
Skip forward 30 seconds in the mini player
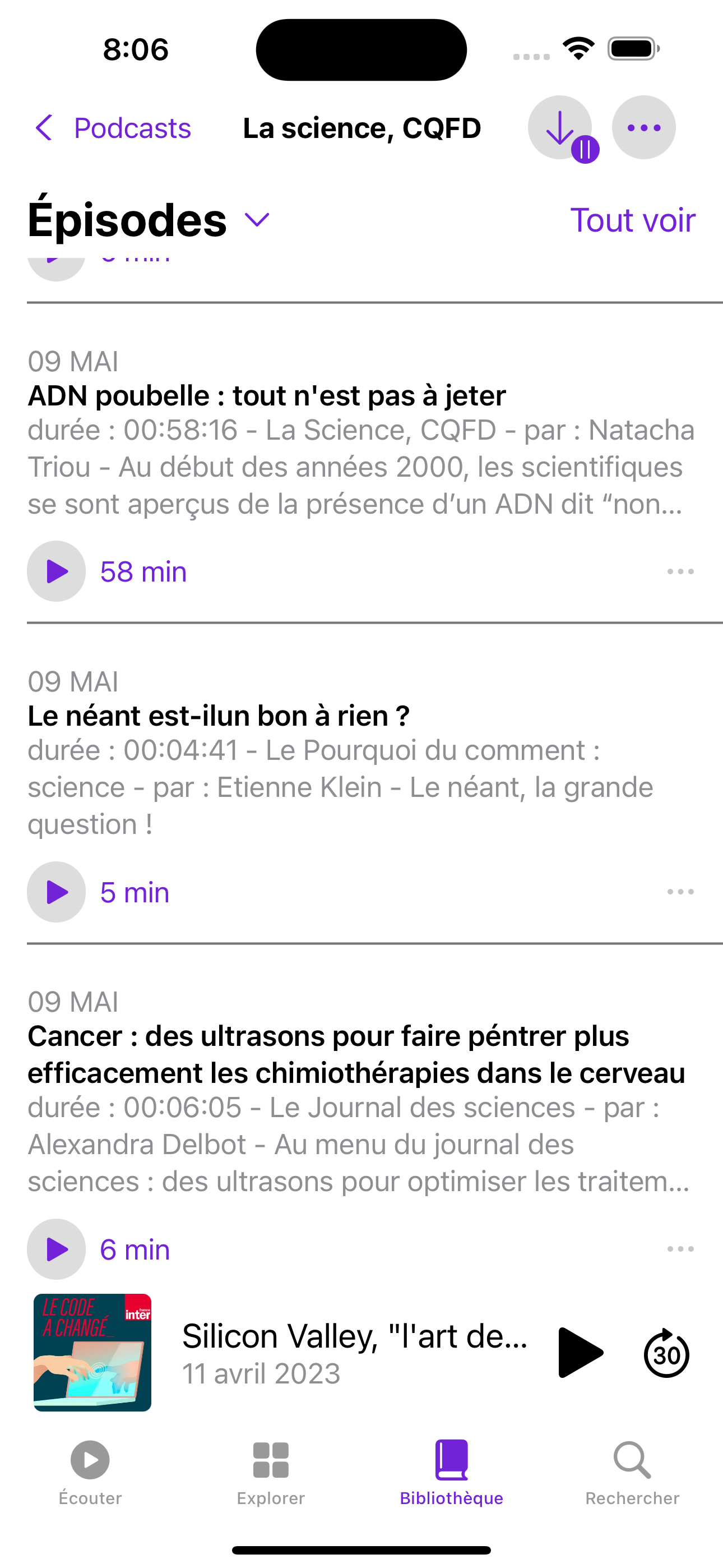coord(666,1353)
